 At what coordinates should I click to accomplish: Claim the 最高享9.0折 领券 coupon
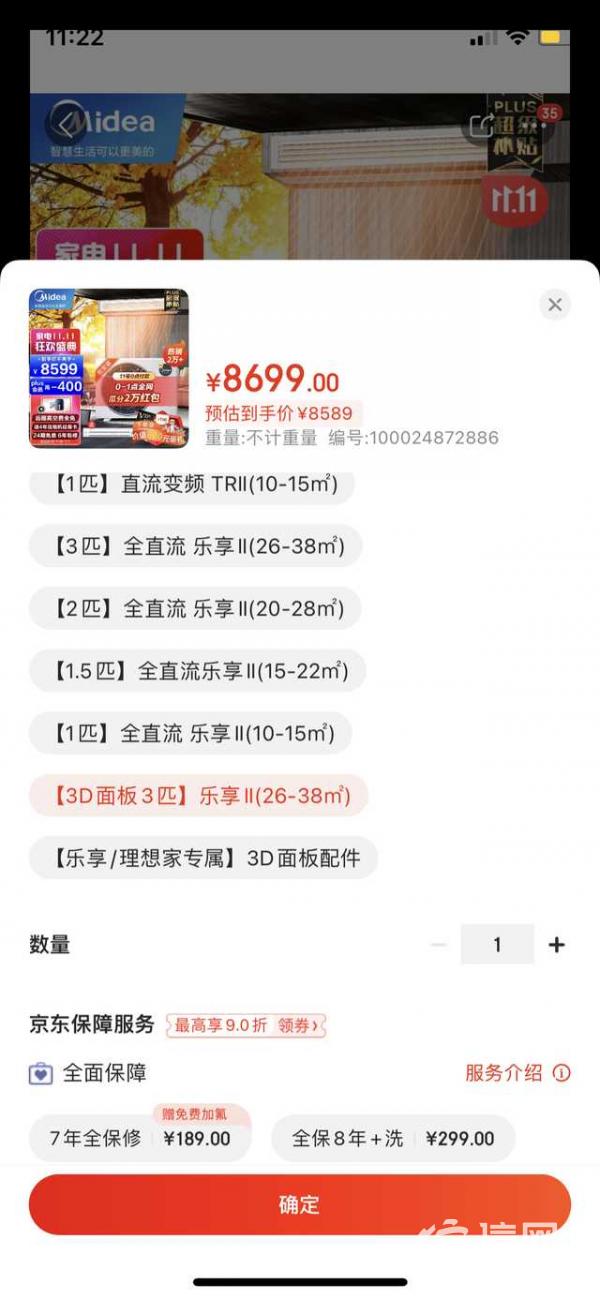tap(246, 1025)
